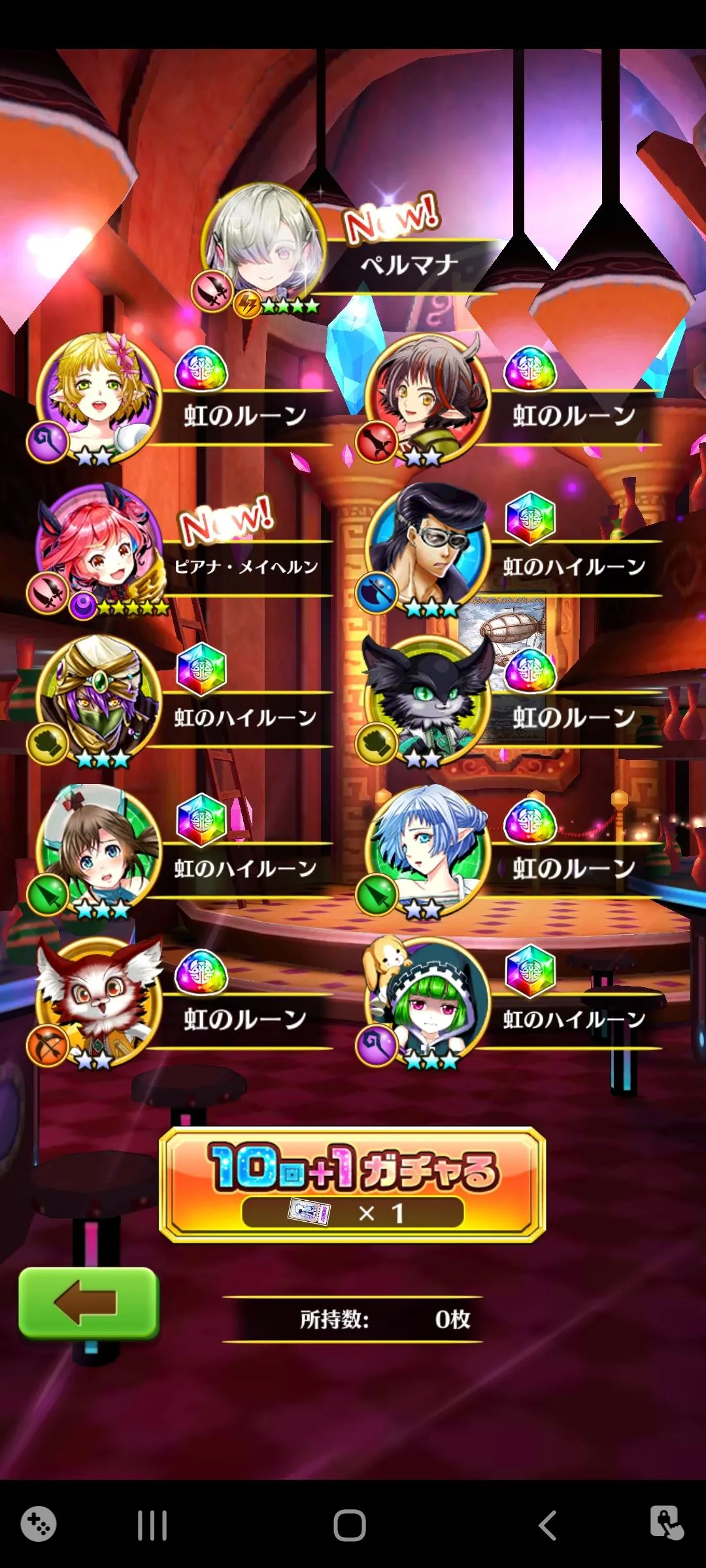Tap the system back button
The image size is (706, 1568).
547,1526
